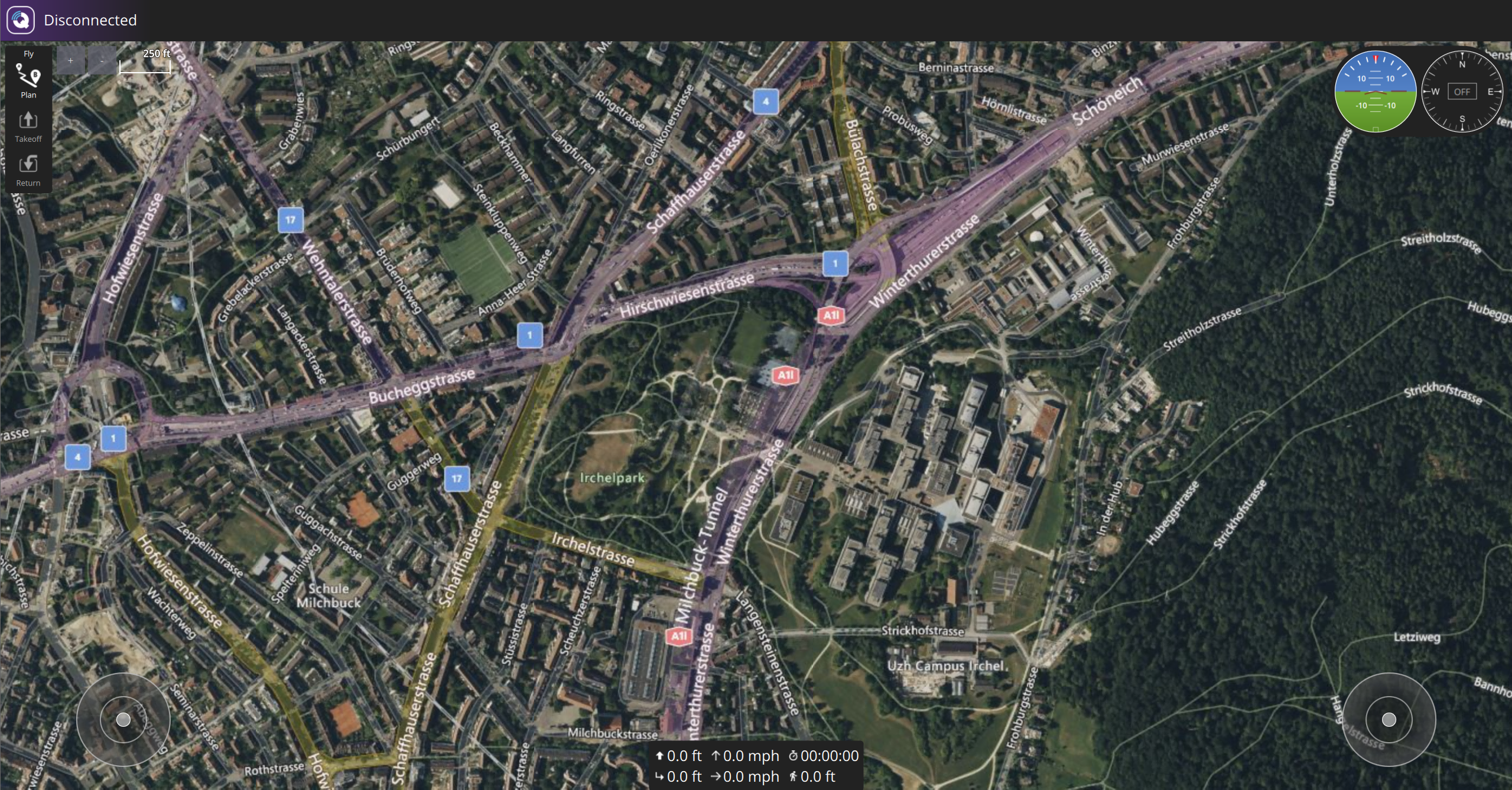1512x790 pixels.
Task: Open the telemetry values bar
Action: pyautogui.click(x=756, y=766)
